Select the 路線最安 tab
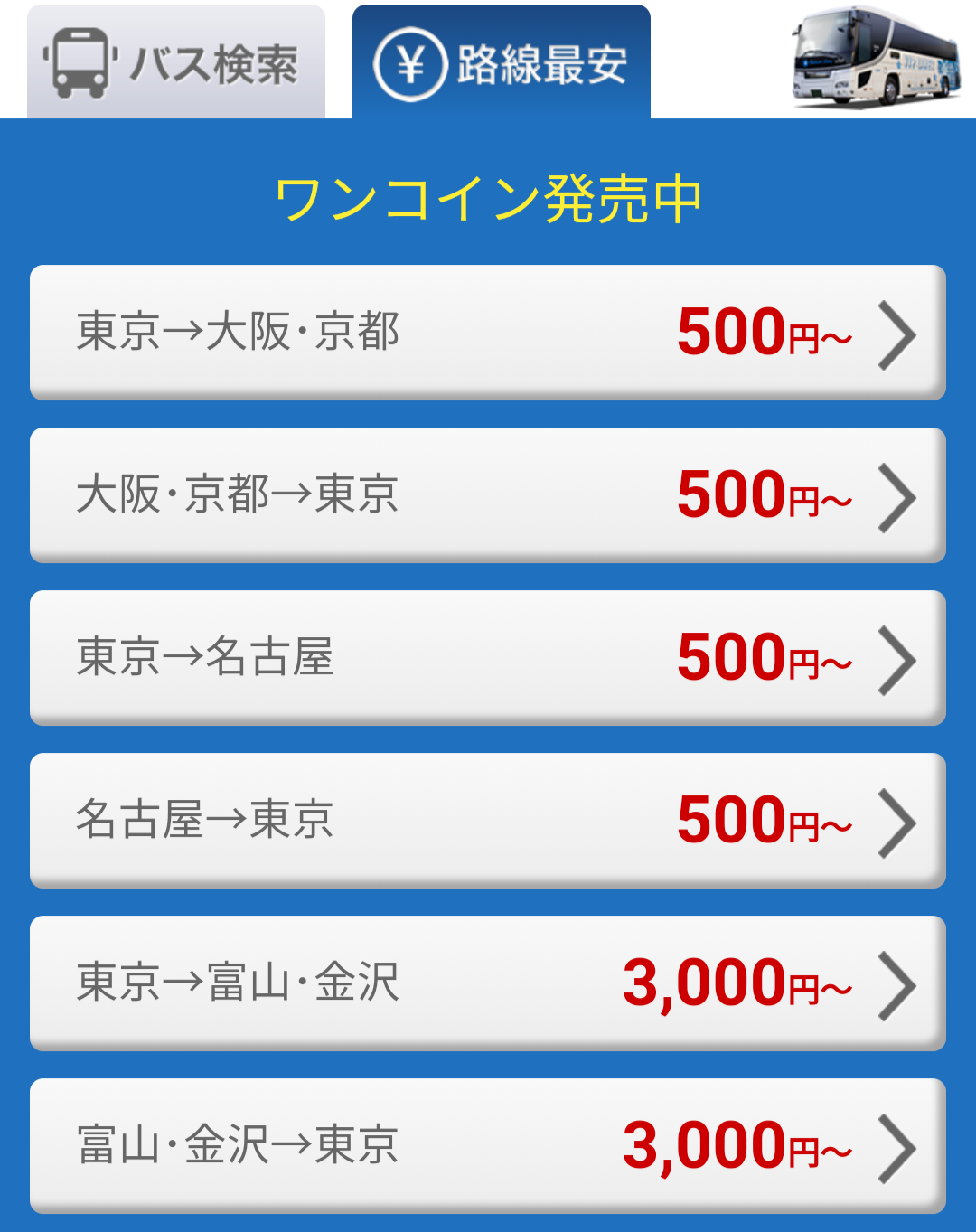This screenshot has height=1232, width=976. (502, 63)
